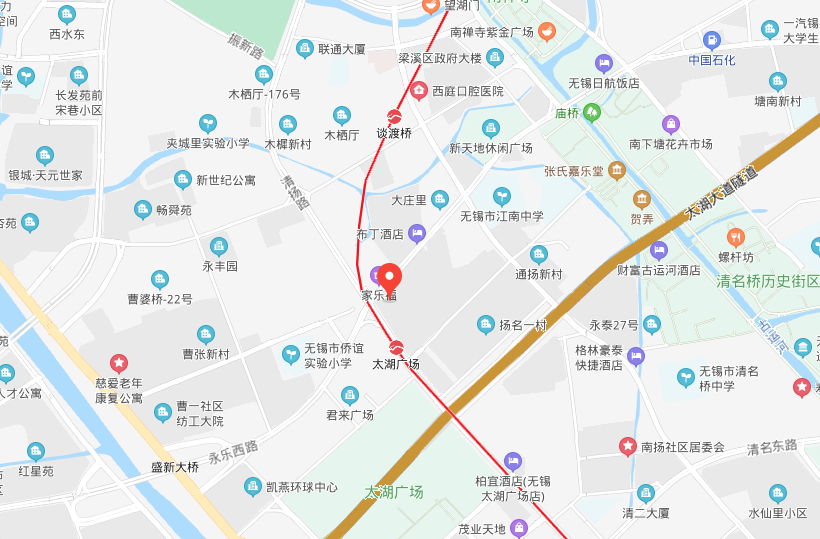The height and width of the screenshot is (539, 820).
Task: Open 柏宜酒店 hotel marker
Action: pyautogui.click(x=513, y=461)
